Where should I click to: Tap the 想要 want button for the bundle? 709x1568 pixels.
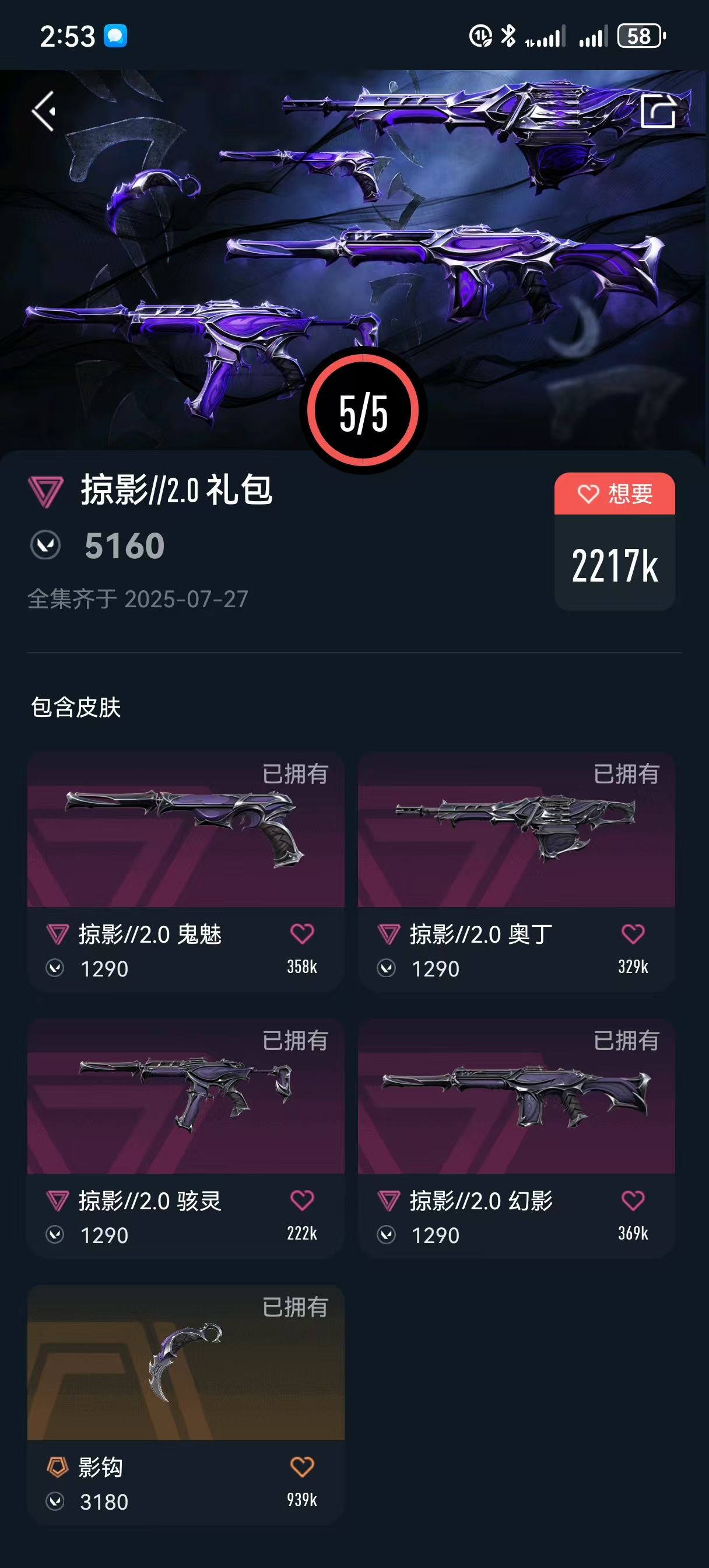pyautogui.click(x=615, y=493)
